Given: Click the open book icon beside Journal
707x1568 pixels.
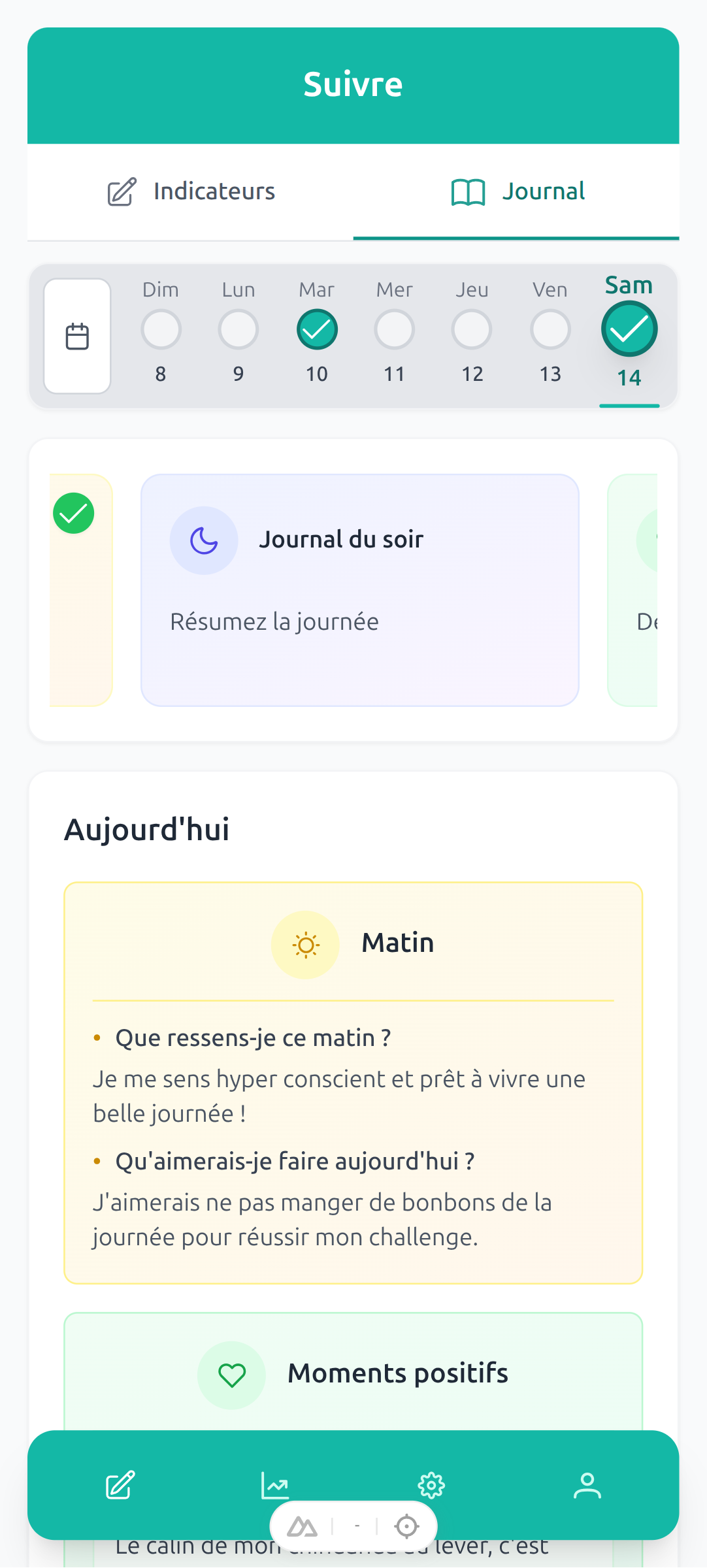Looking at the screenshot, I should pos(466,190).
